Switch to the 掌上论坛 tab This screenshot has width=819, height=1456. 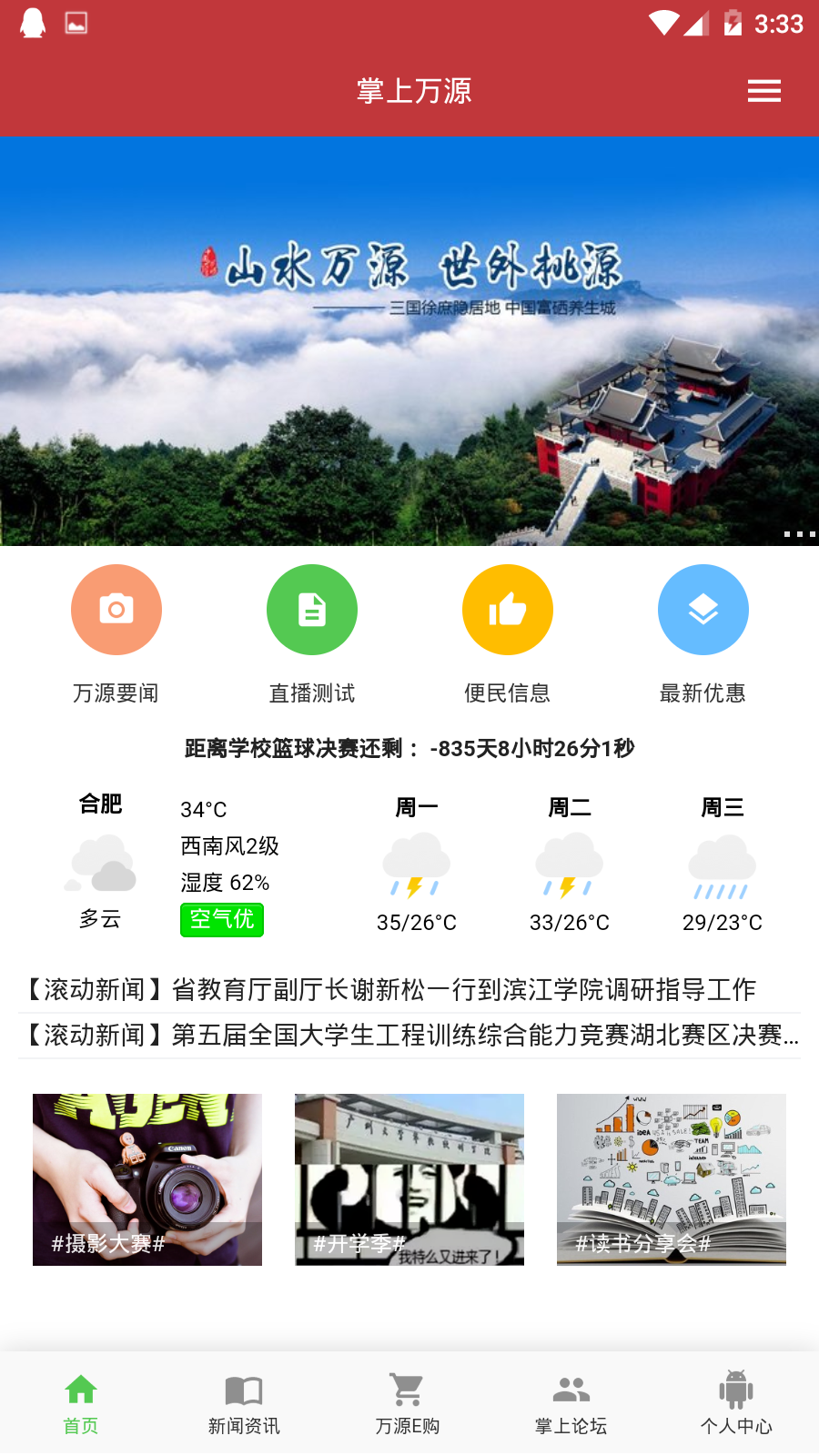[x=571, y=1404]
